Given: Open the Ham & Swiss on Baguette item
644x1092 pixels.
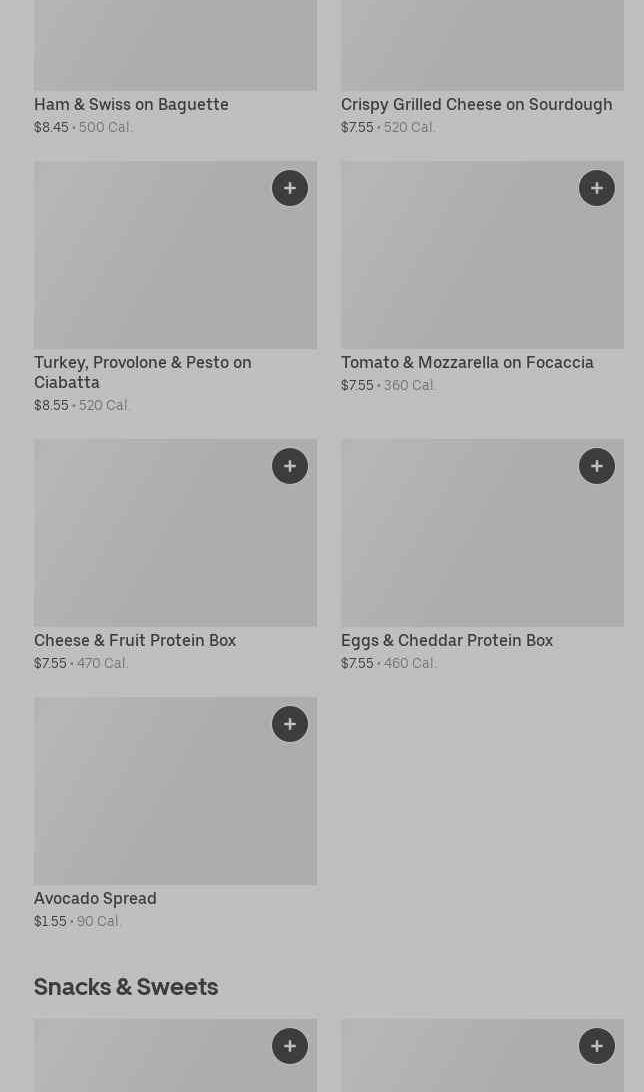Looking at the screenshot, I should (175, 68).
